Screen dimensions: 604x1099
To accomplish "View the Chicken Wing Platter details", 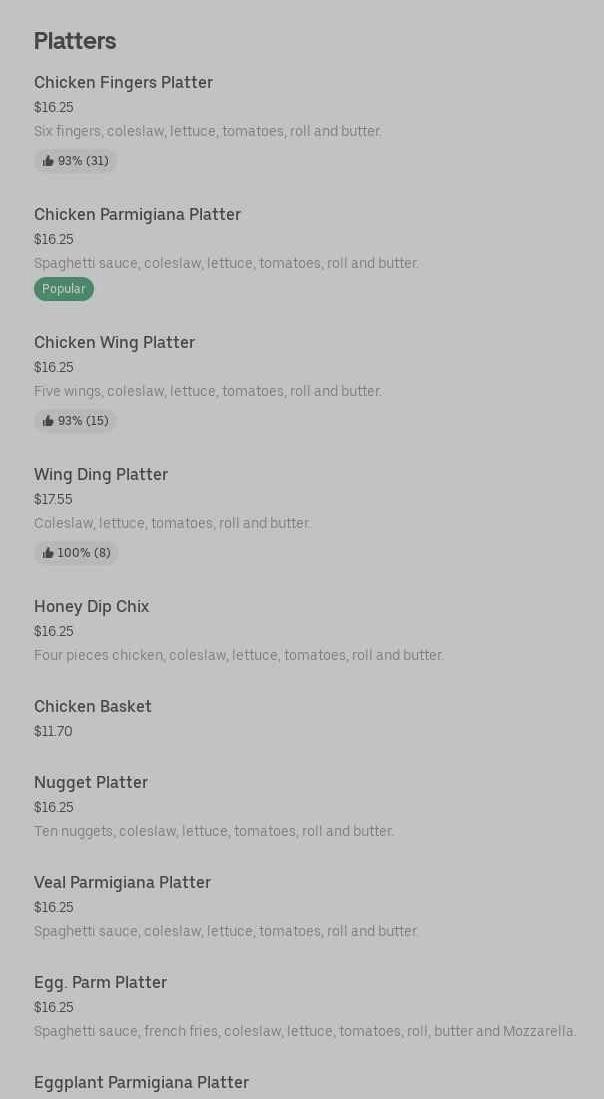I will tap(114, 343).
